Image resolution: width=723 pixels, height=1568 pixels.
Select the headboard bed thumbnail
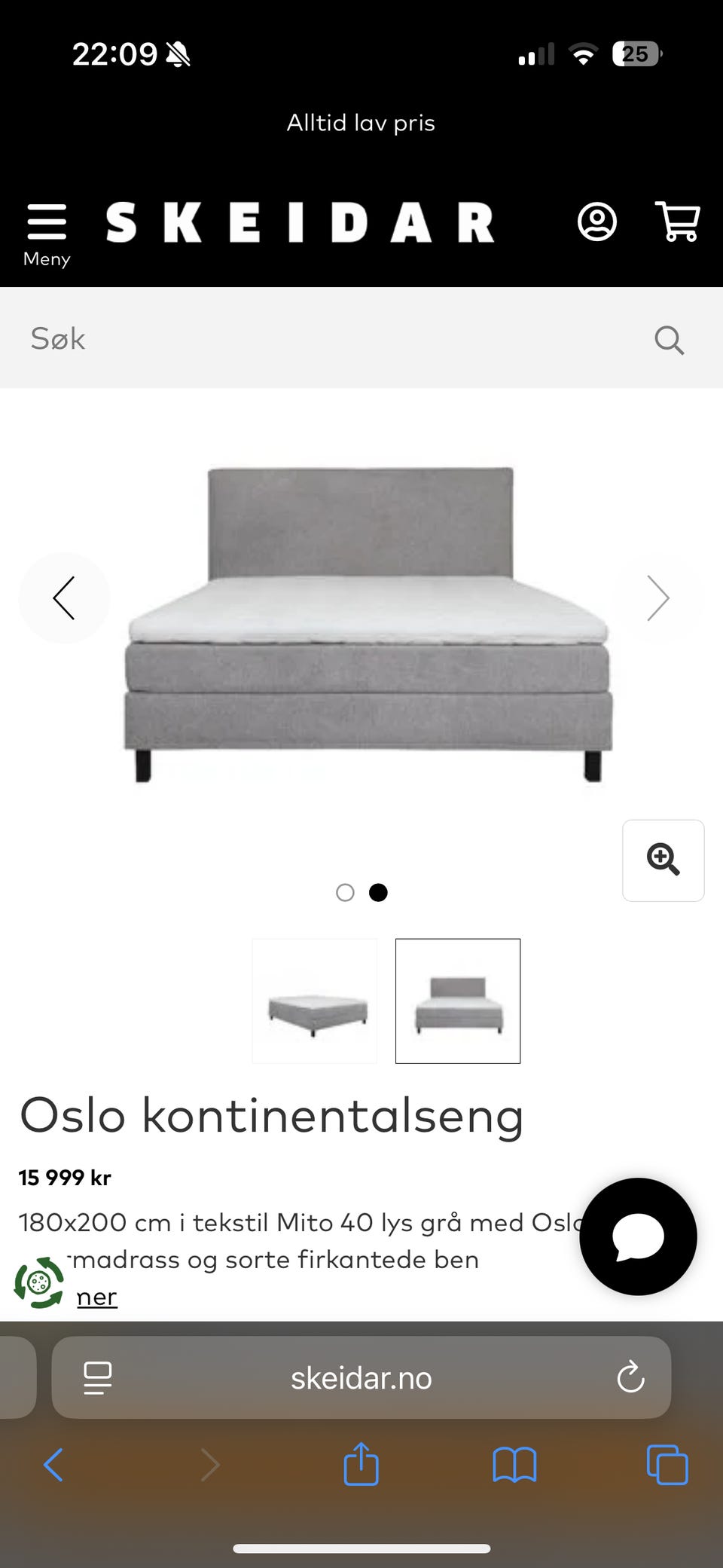[457, 1001]
